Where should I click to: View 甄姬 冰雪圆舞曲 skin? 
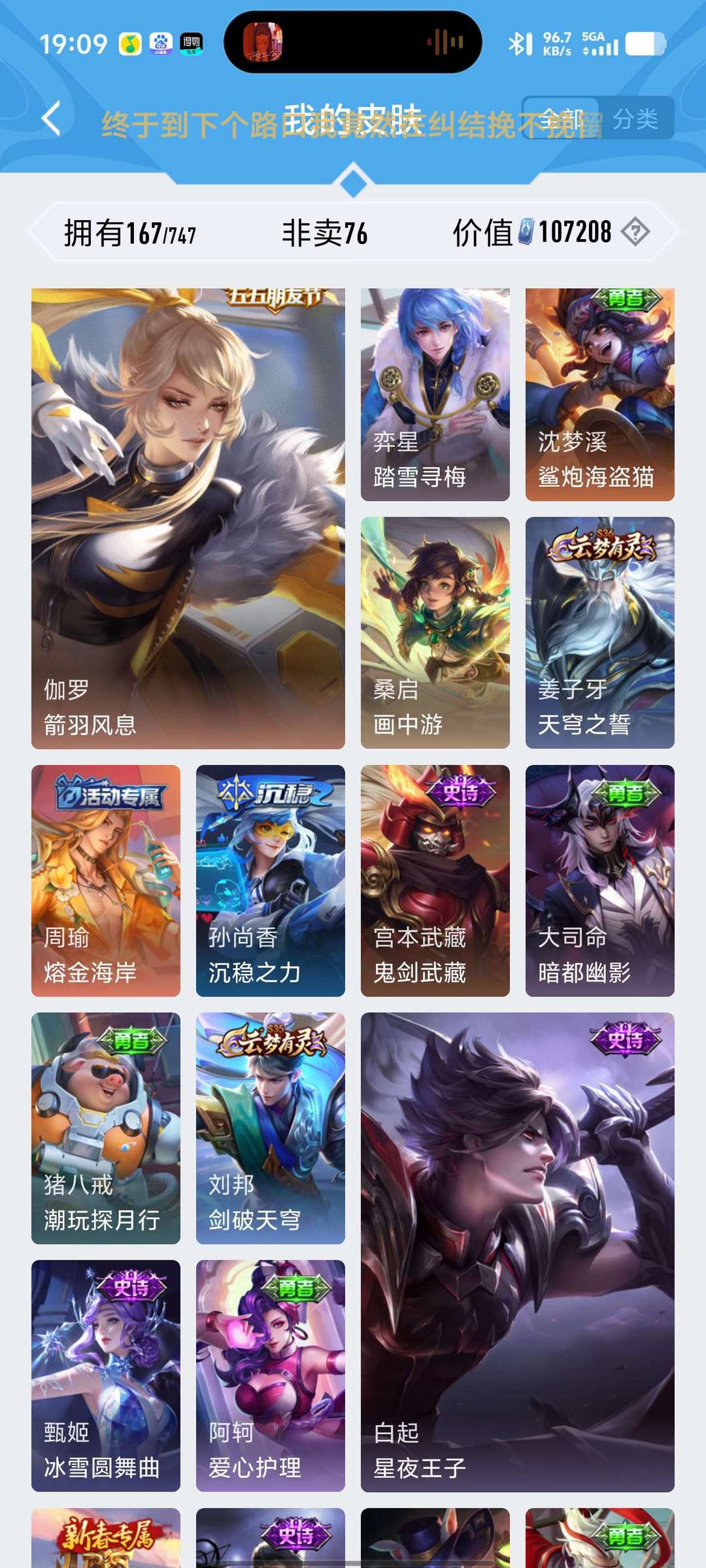[106, 1375]
